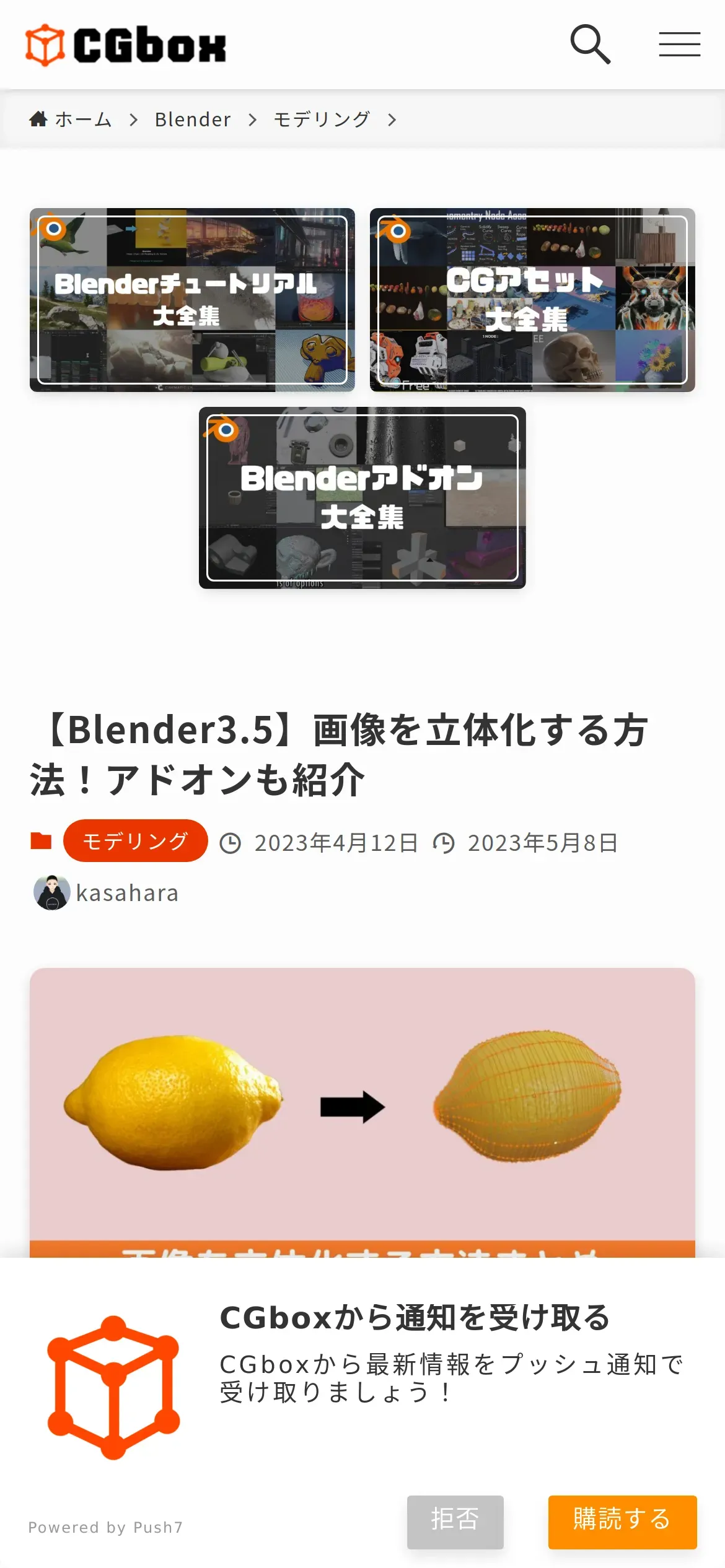
Task: Tap the red モデリング category tag
Action: pyautogui.click(x=135, y=841)
